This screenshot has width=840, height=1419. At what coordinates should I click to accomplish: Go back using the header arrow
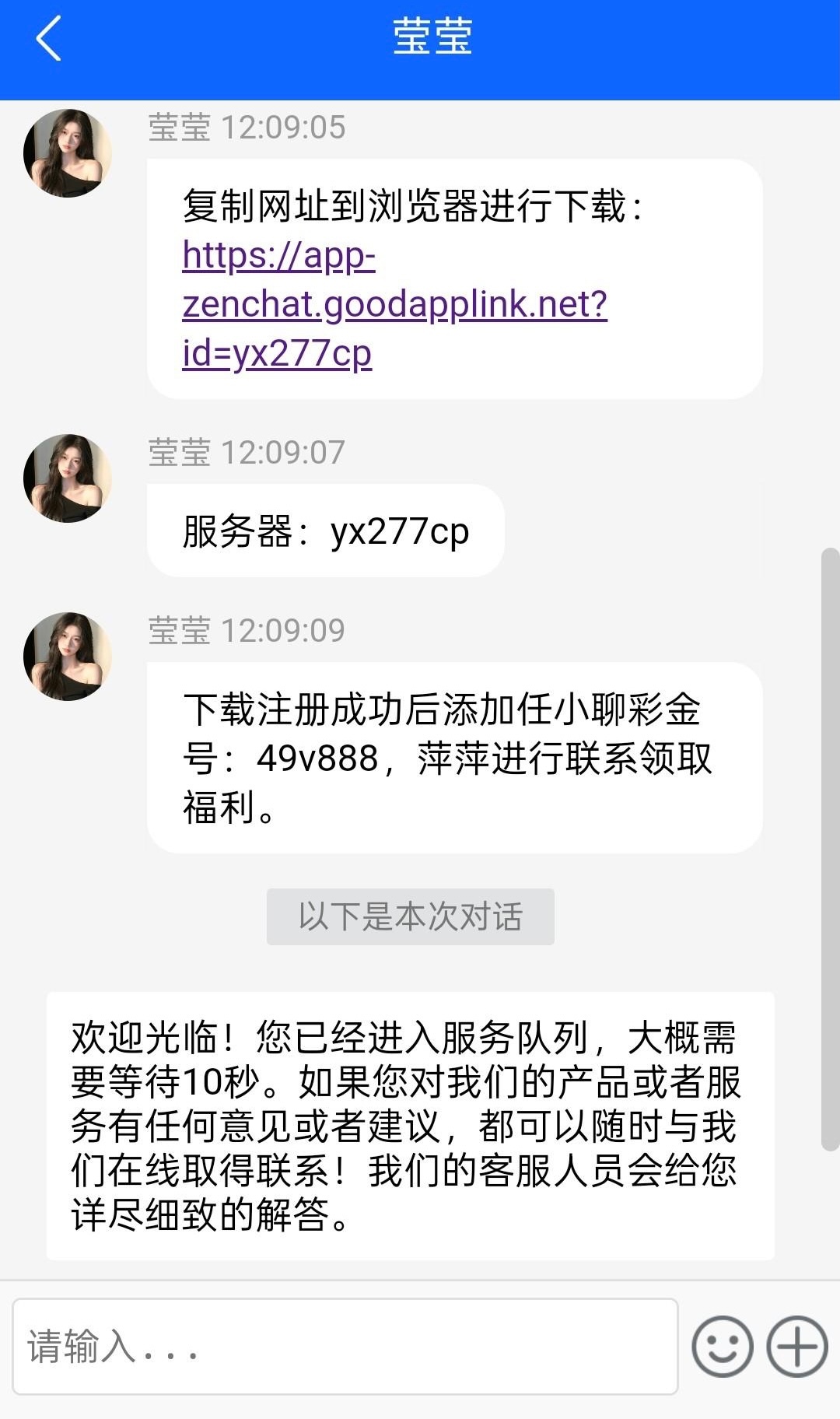(48, 39)
